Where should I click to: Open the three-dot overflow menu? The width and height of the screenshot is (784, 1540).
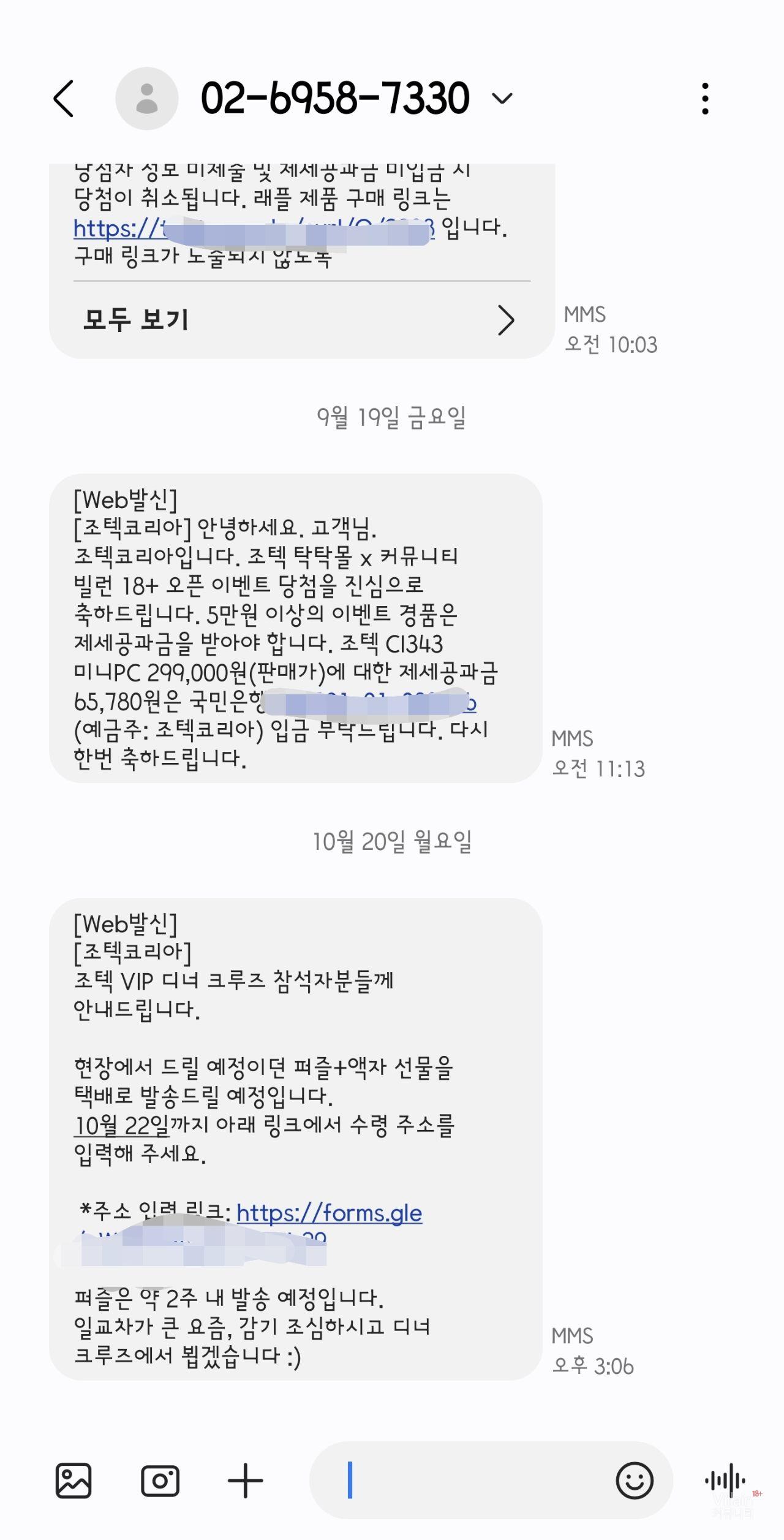pyautogui.click(x=705, y=99)
